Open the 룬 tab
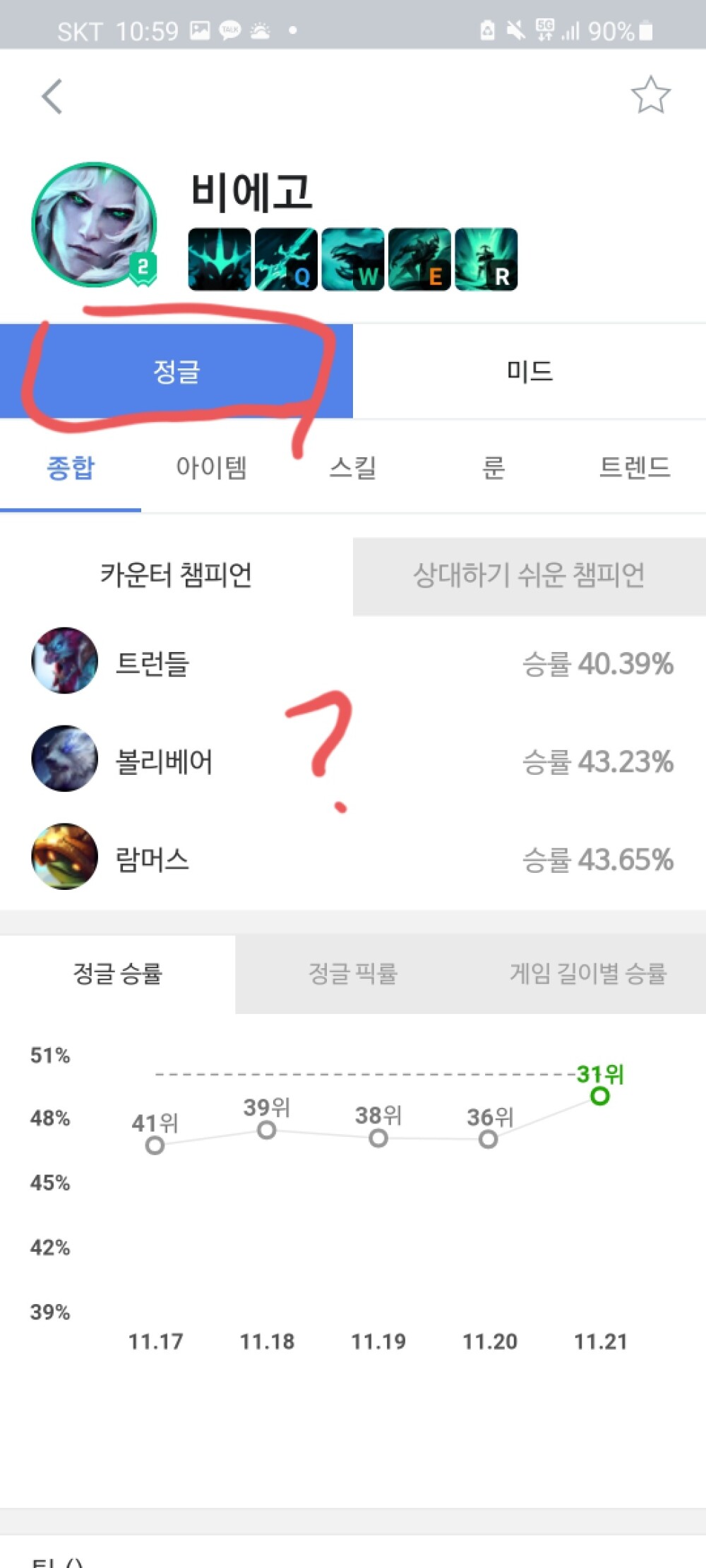Screen dimensions: 706x1568 (493, 467)
